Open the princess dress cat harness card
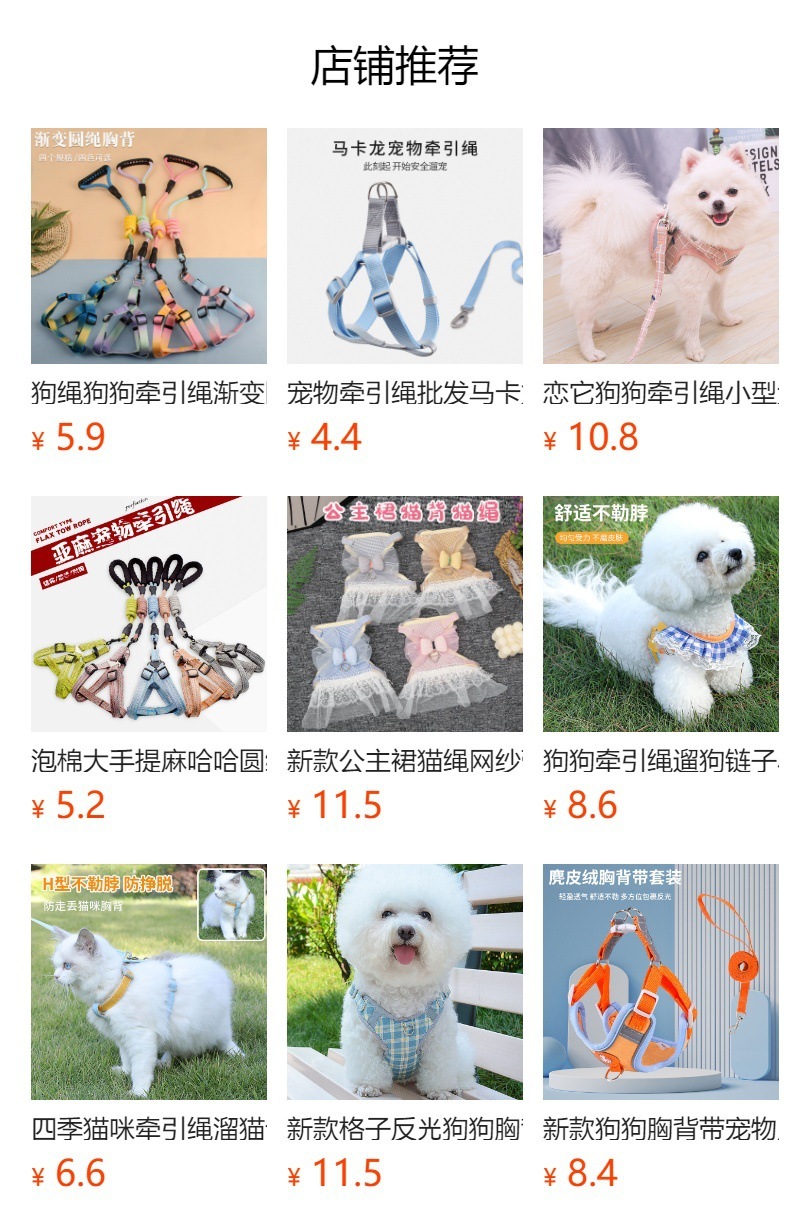Image resolution: width=790 pixels, height=1232 pixels. 404,614
